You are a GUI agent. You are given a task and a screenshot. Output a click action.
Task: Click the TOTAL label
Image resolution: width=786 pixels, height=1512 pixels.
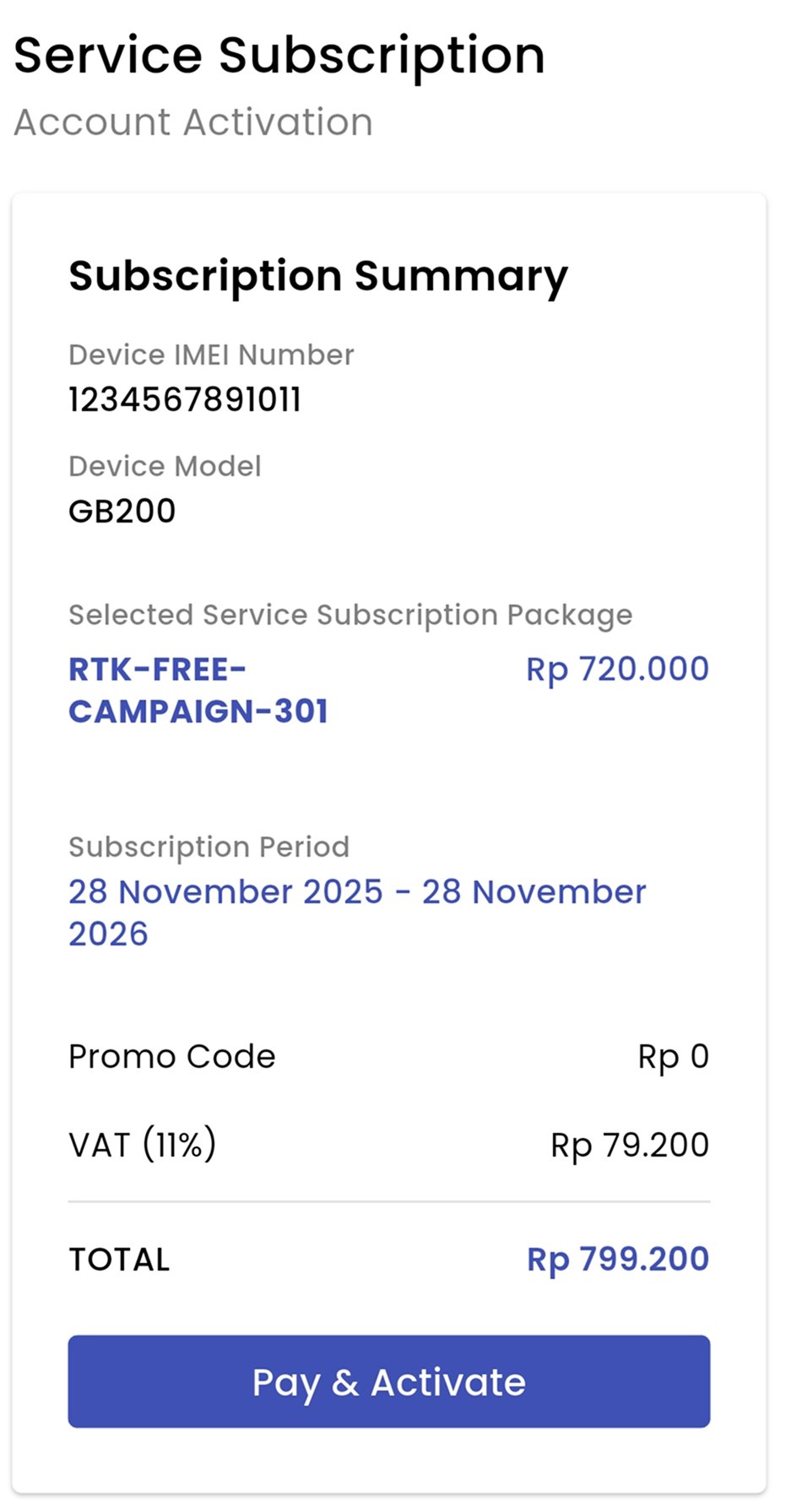[118, 1259]
